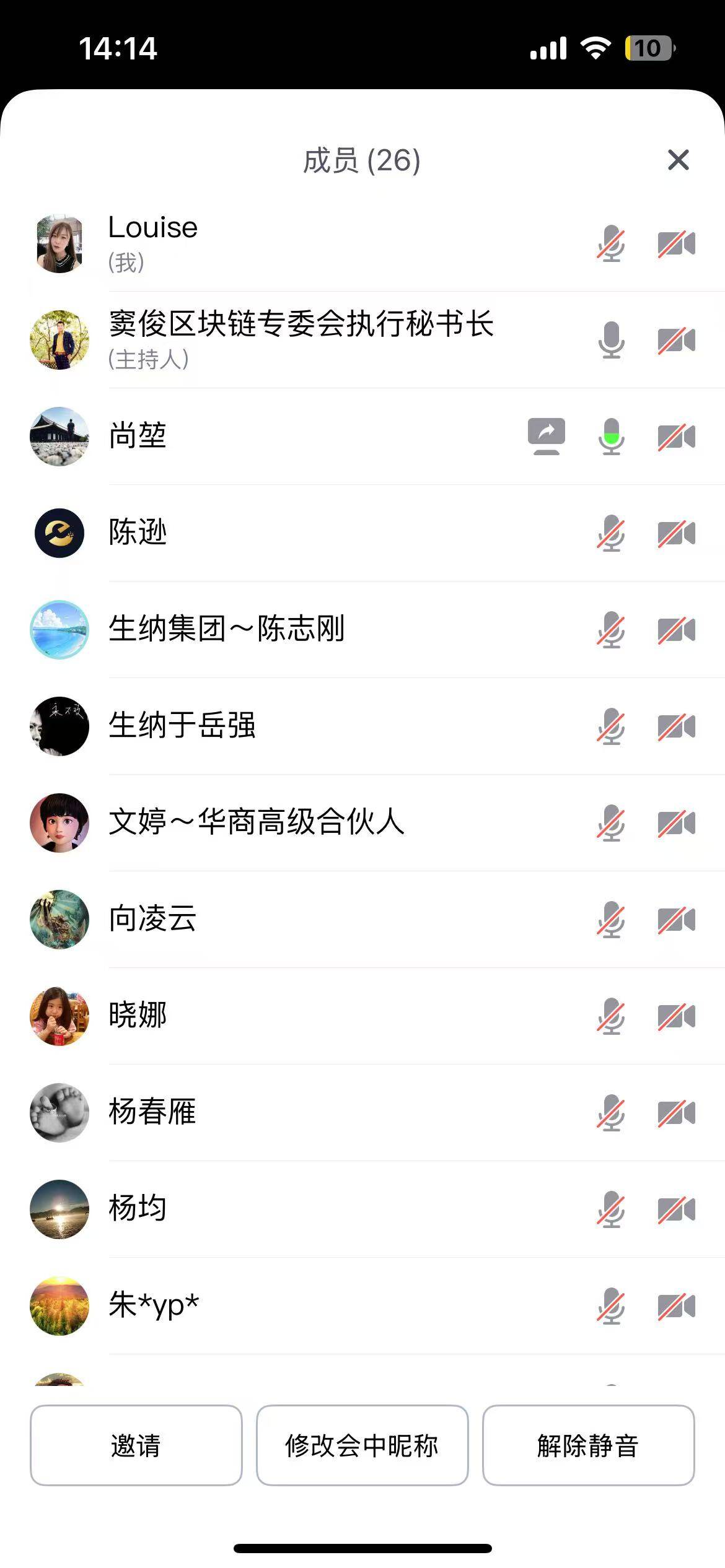
Task: Tap Louise's disabled camera icon
Action: (676, 243)
